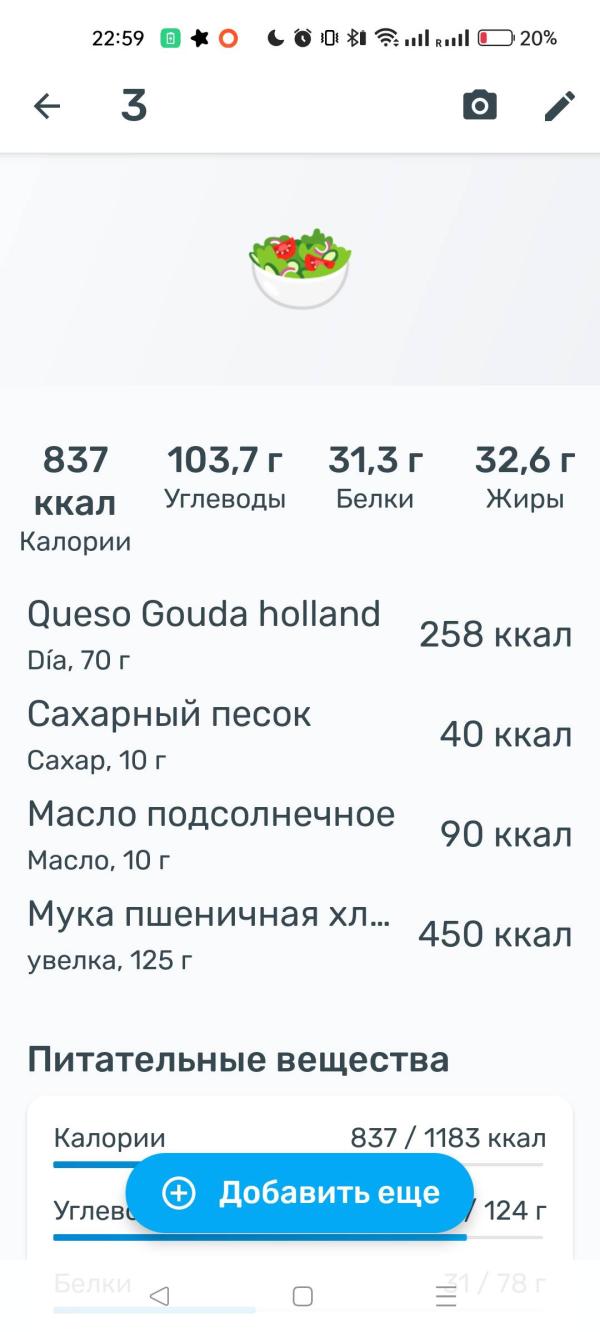Image resolution: width=600 pixels, height=1332 pixels.
Task: Open the Queso Gouda holland entry
Action: tap(300, 634)
